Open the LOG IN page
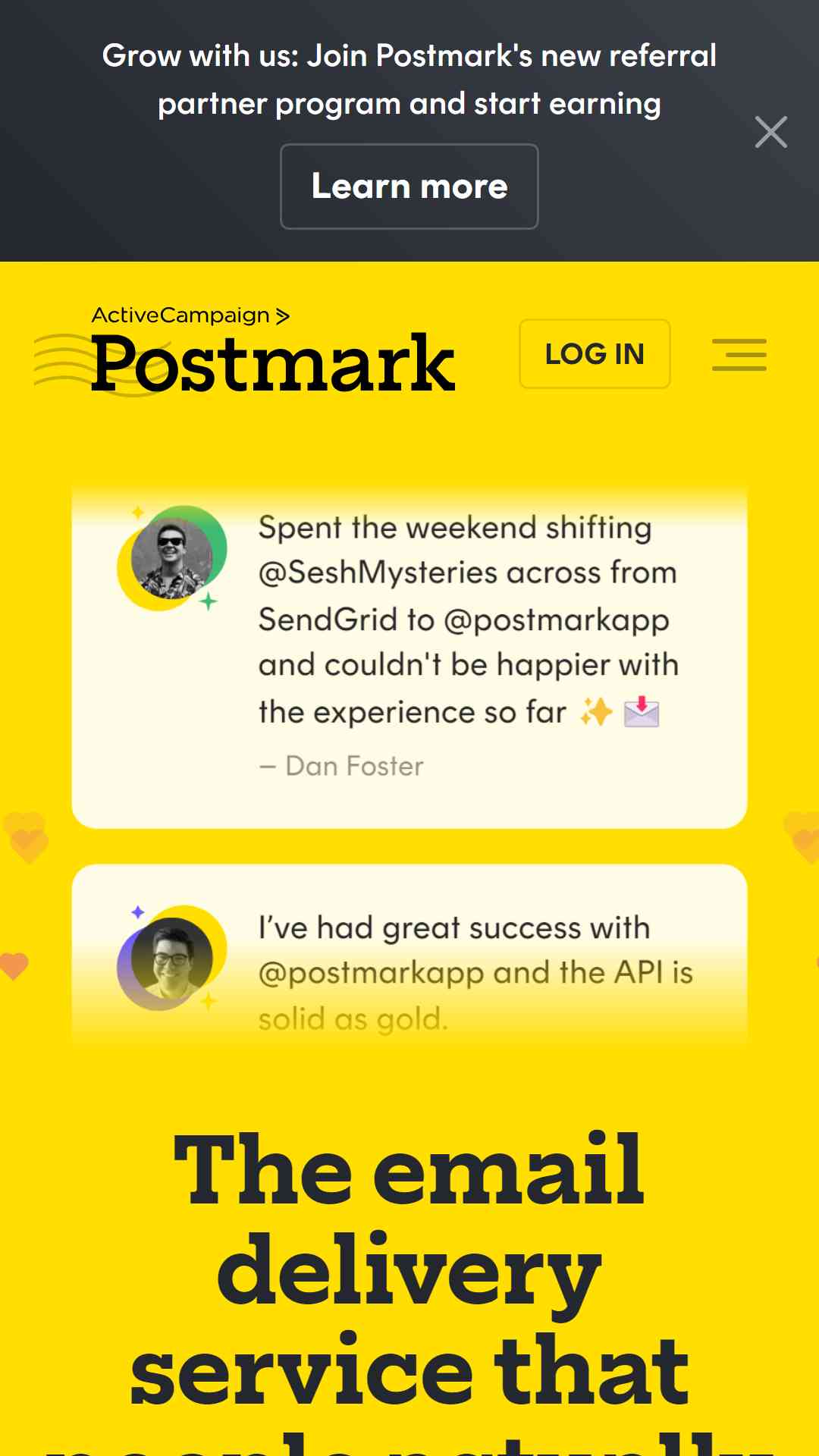This screenshot has height=1456, width=819. click(595, 354)
